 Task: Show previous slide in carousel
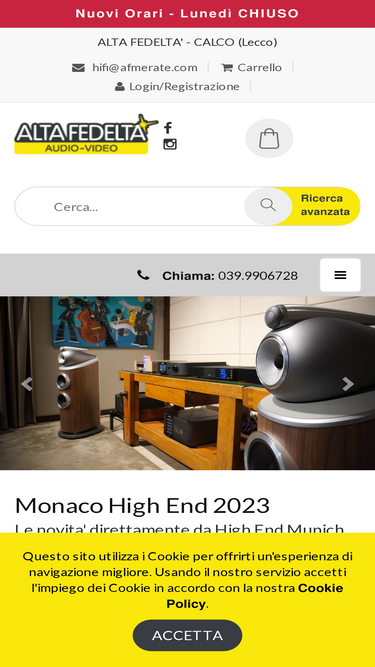(26, 384)
